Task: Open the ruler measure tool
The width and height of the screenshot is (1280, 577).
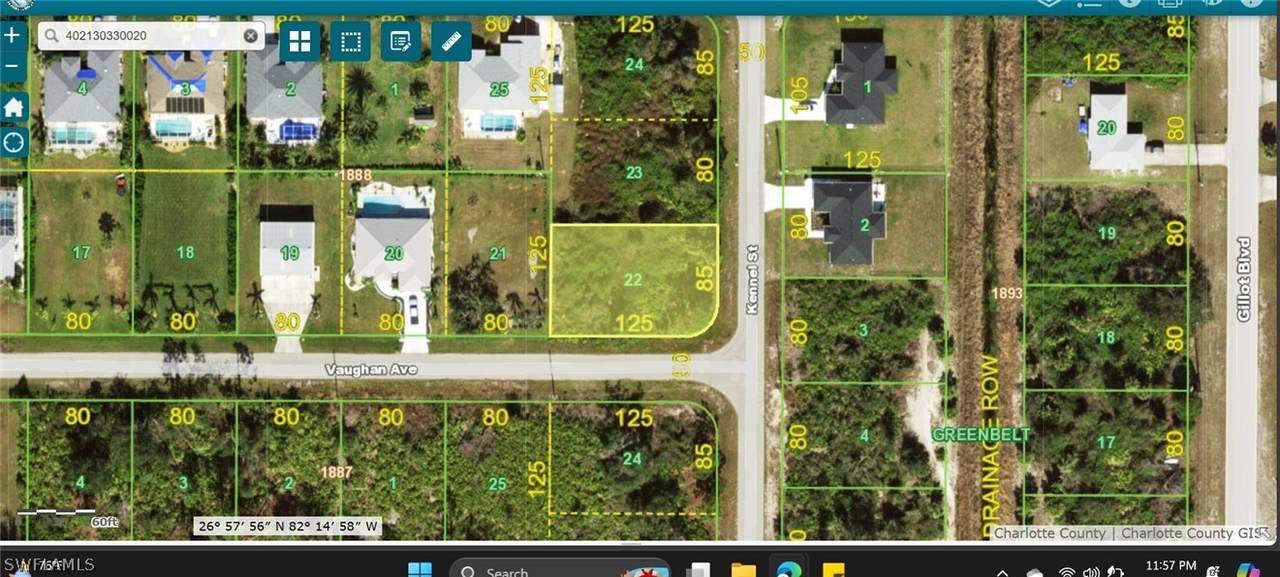Action: pyautogui.click(x=451, y=42)
